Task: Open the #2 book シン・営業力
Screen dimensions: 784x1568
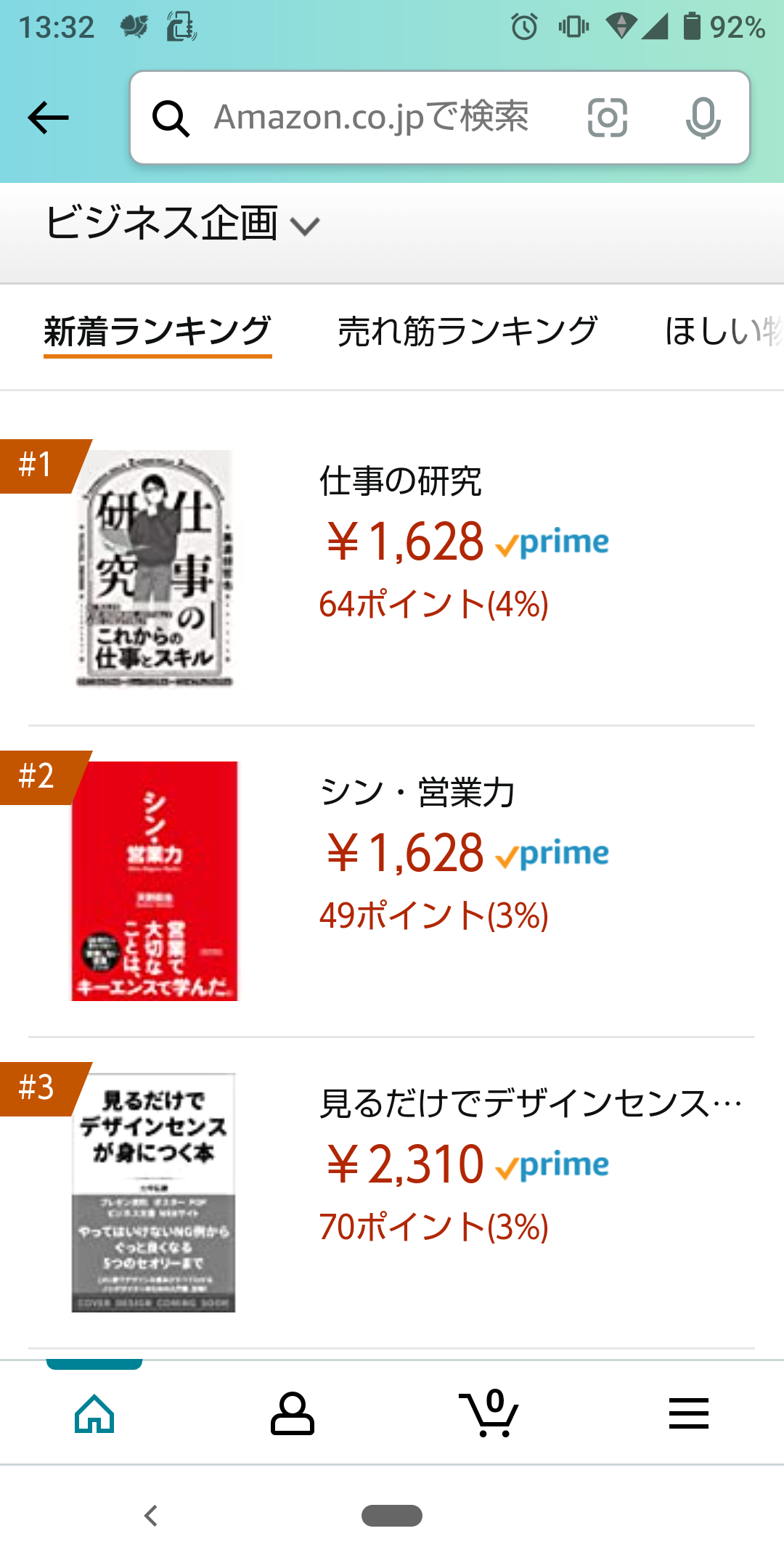Action: pyautogui.click(x=392, y=881)
